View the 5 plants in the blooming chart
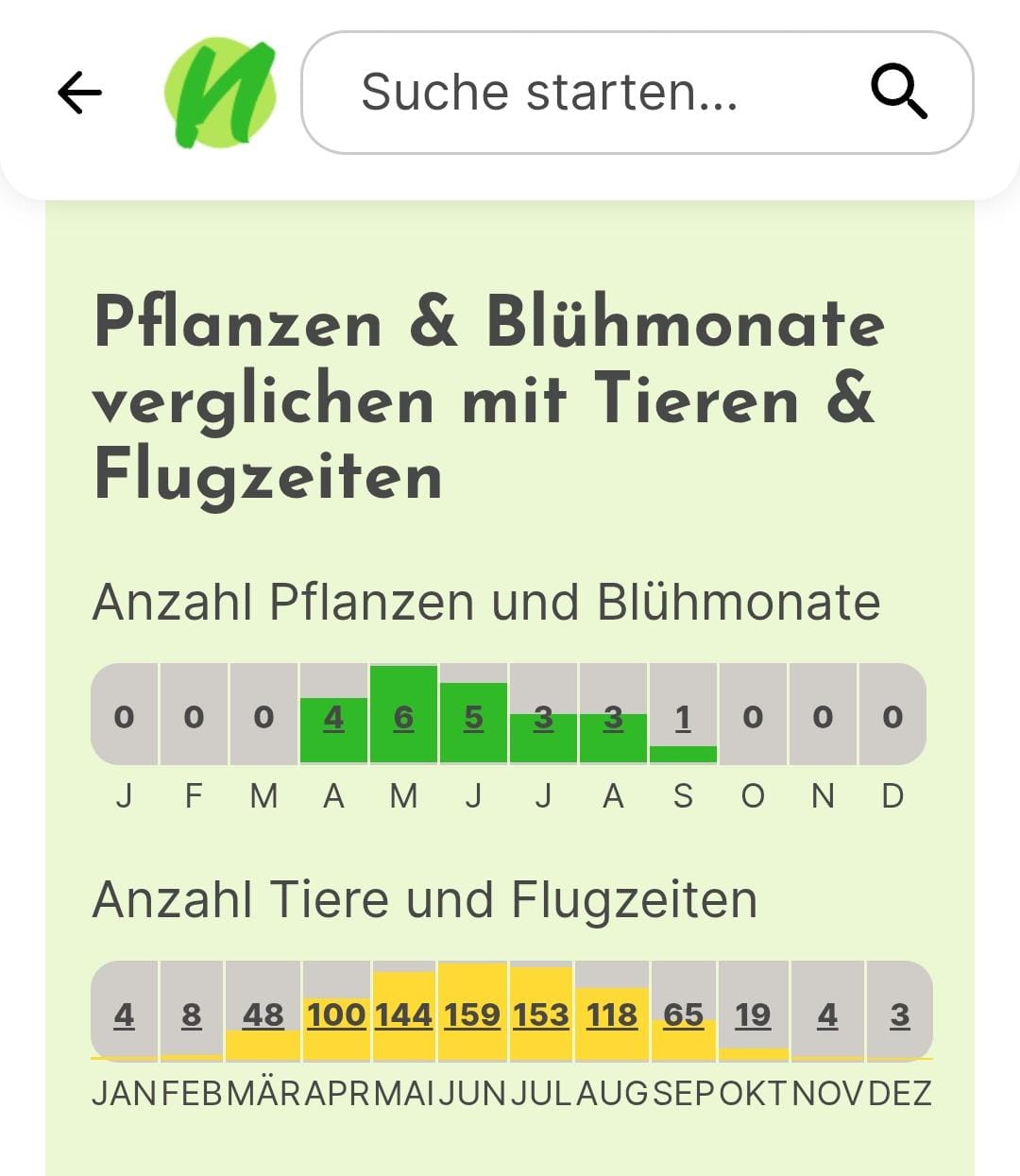Image resolution: width=1020 pixels, height=1176 pixels. pos(473,718)
